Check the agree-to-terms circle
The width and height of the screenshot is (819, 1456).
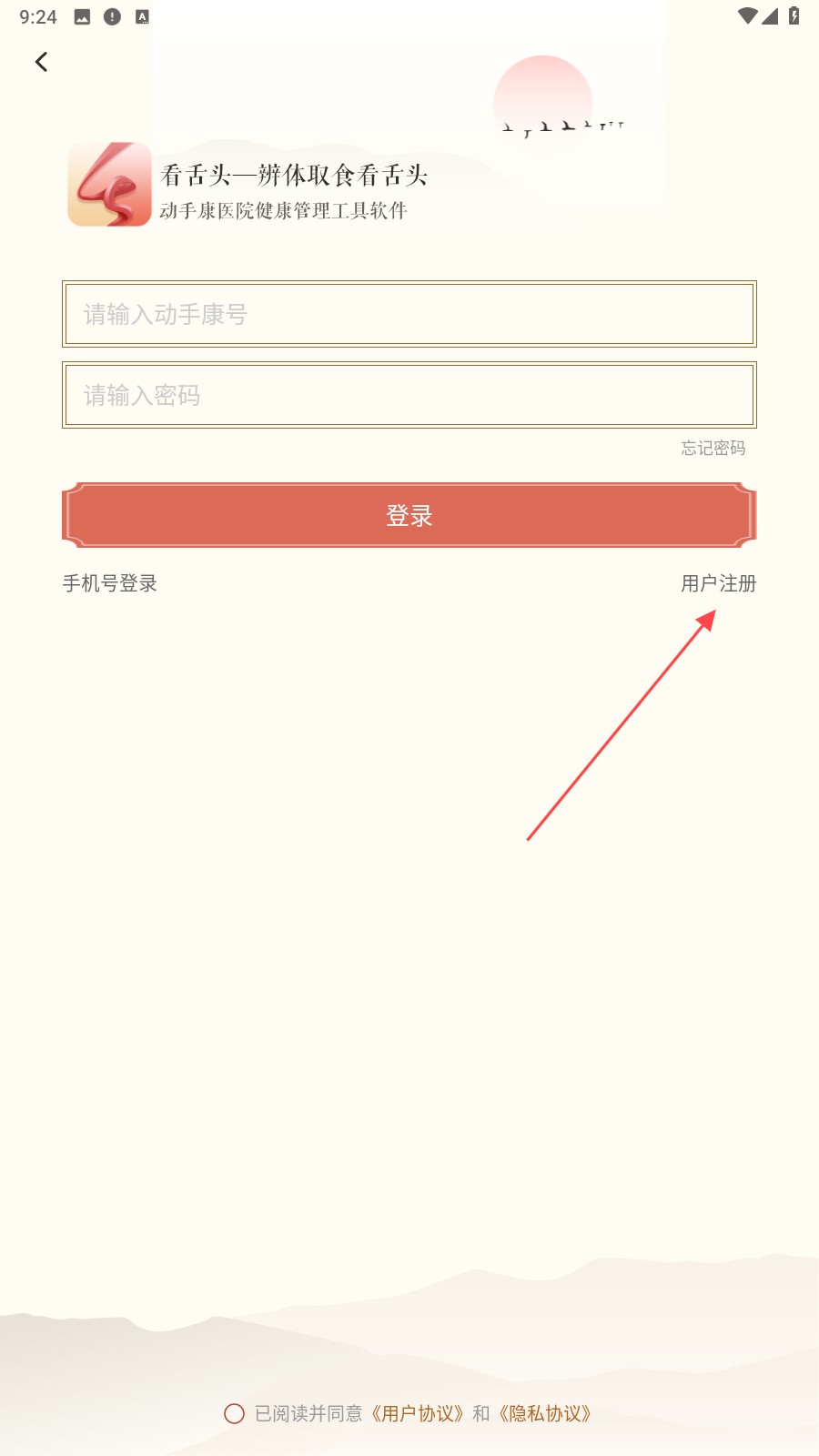(x=234, y=1413)
